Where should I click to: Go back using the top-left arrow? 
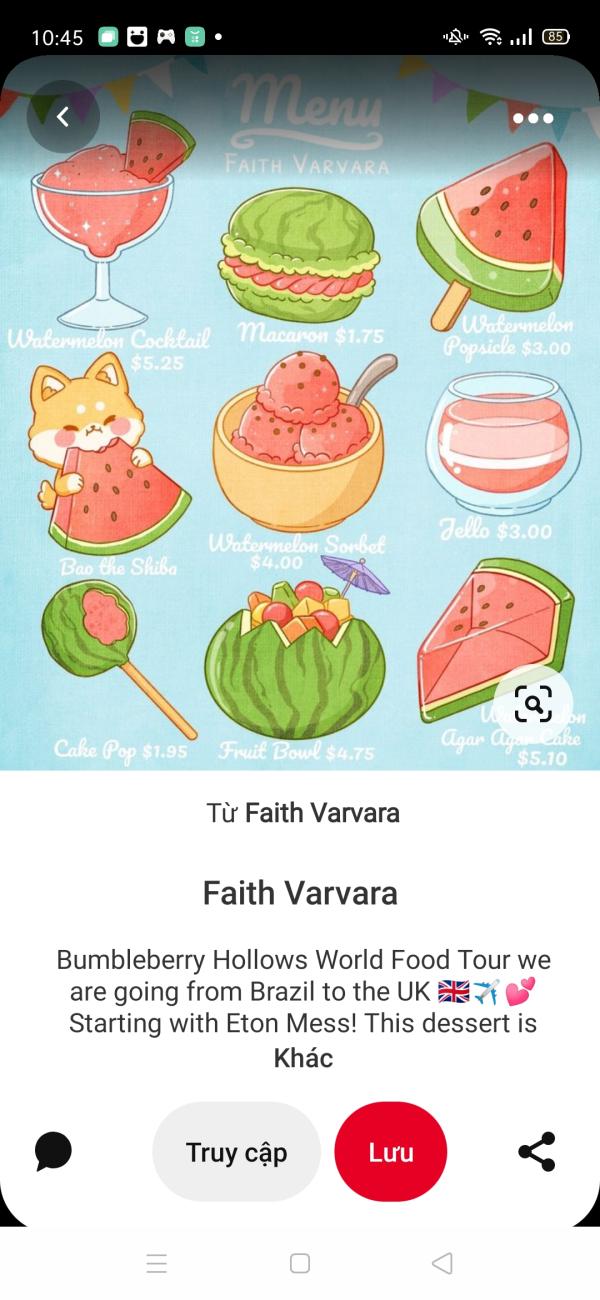(x=63, y=117)
